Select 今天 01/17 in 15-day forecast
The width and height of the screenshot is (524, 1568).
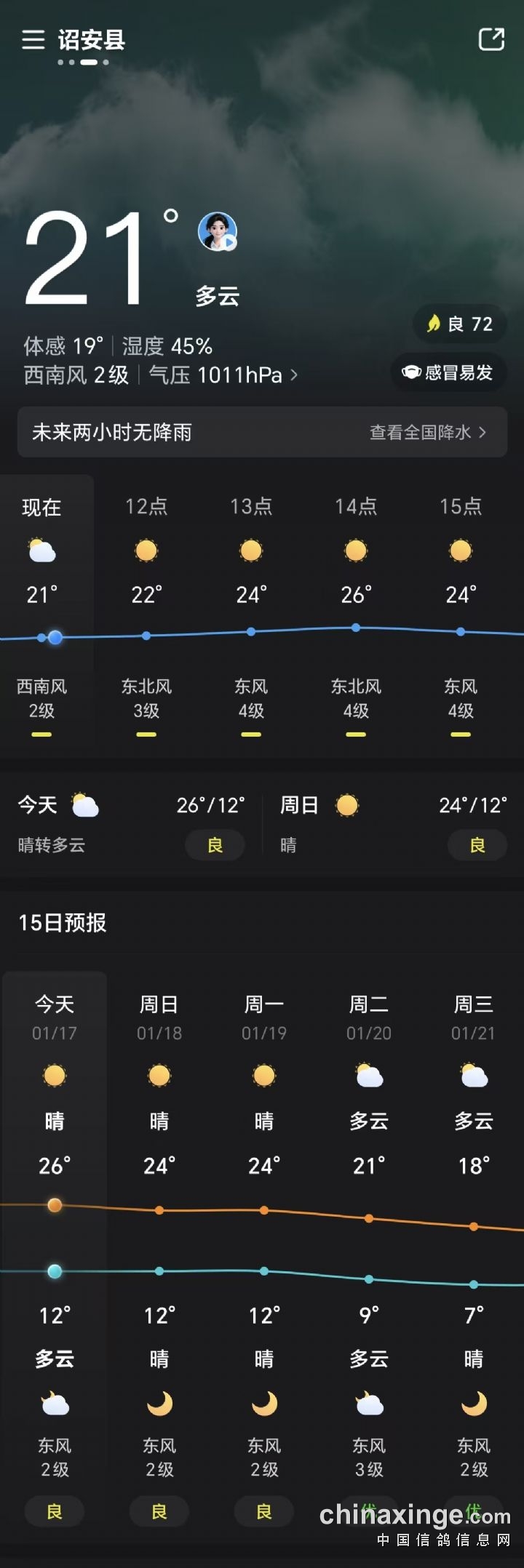(55, 1018)
